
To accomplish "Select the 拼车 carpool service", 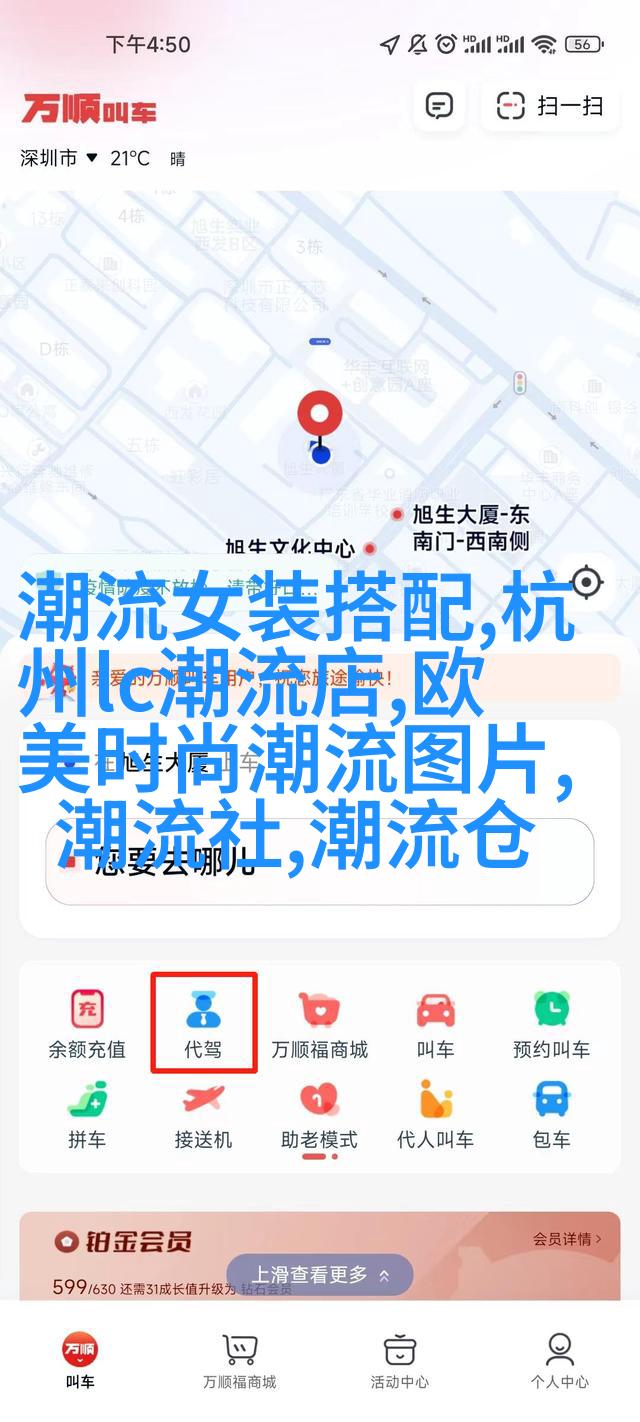I will click(x=87, y=1113).
